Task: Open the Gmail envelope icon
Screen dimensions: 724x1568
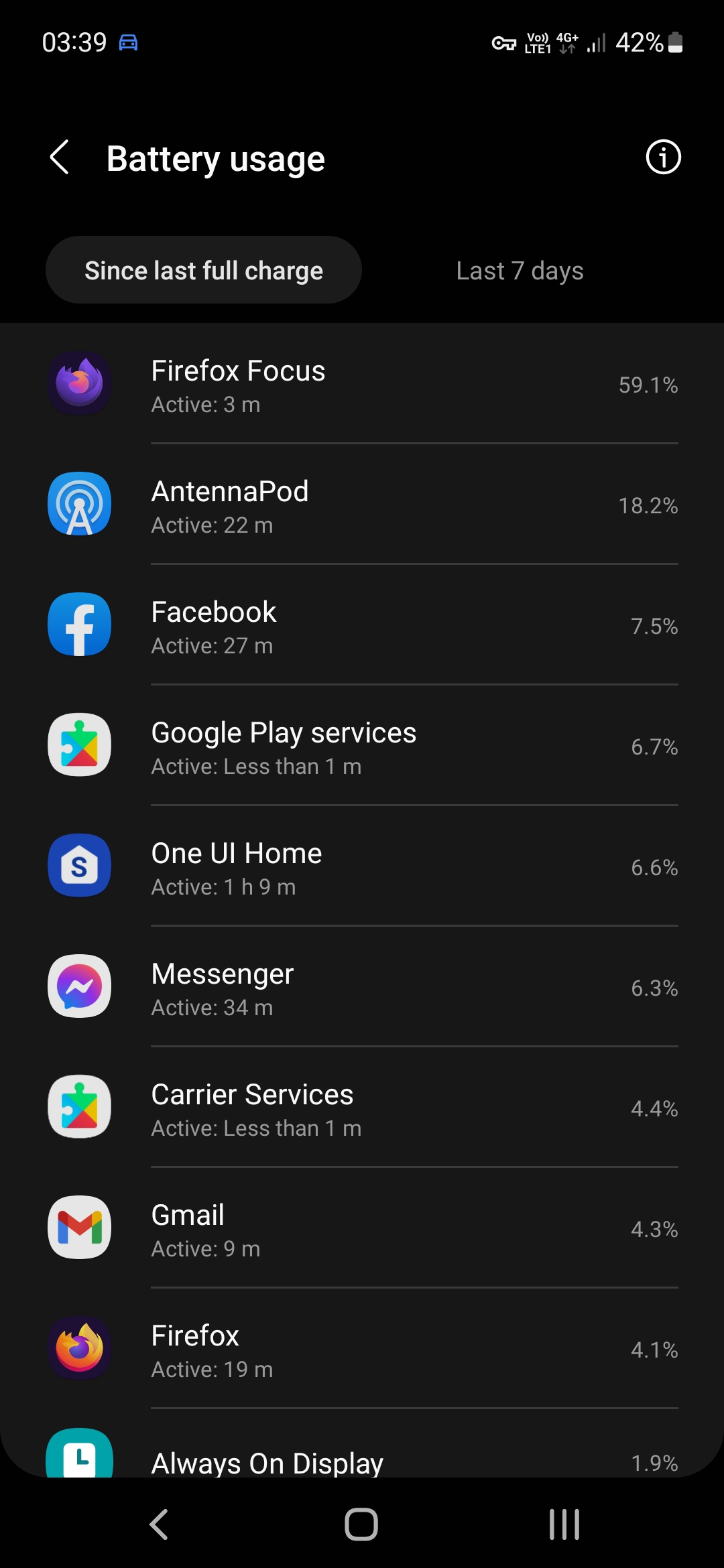Action: (x=79, y=1228)
